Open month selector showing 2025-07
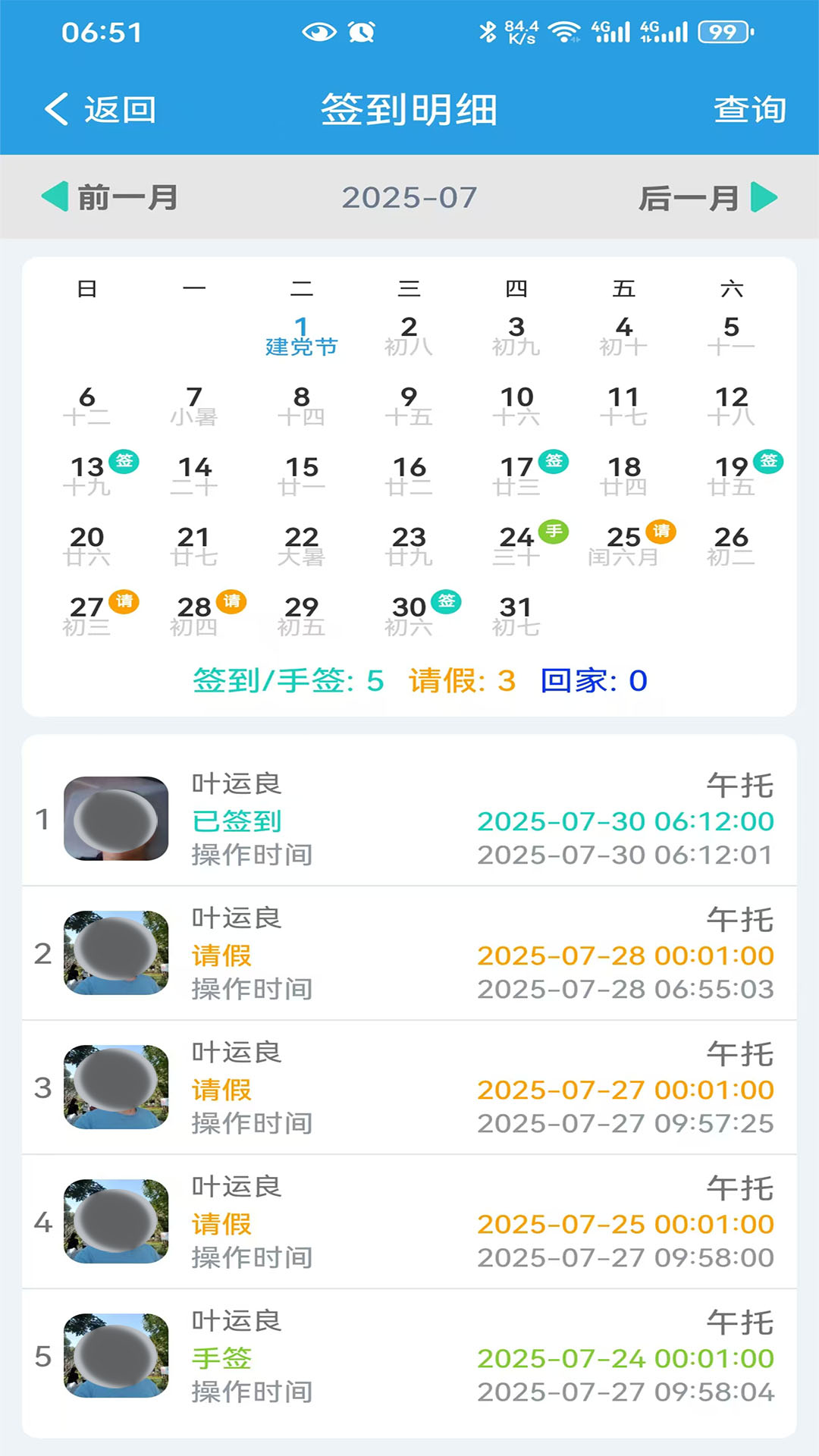Image resolution: width=819 pixels, height=1456 pixels. (409, 197)
